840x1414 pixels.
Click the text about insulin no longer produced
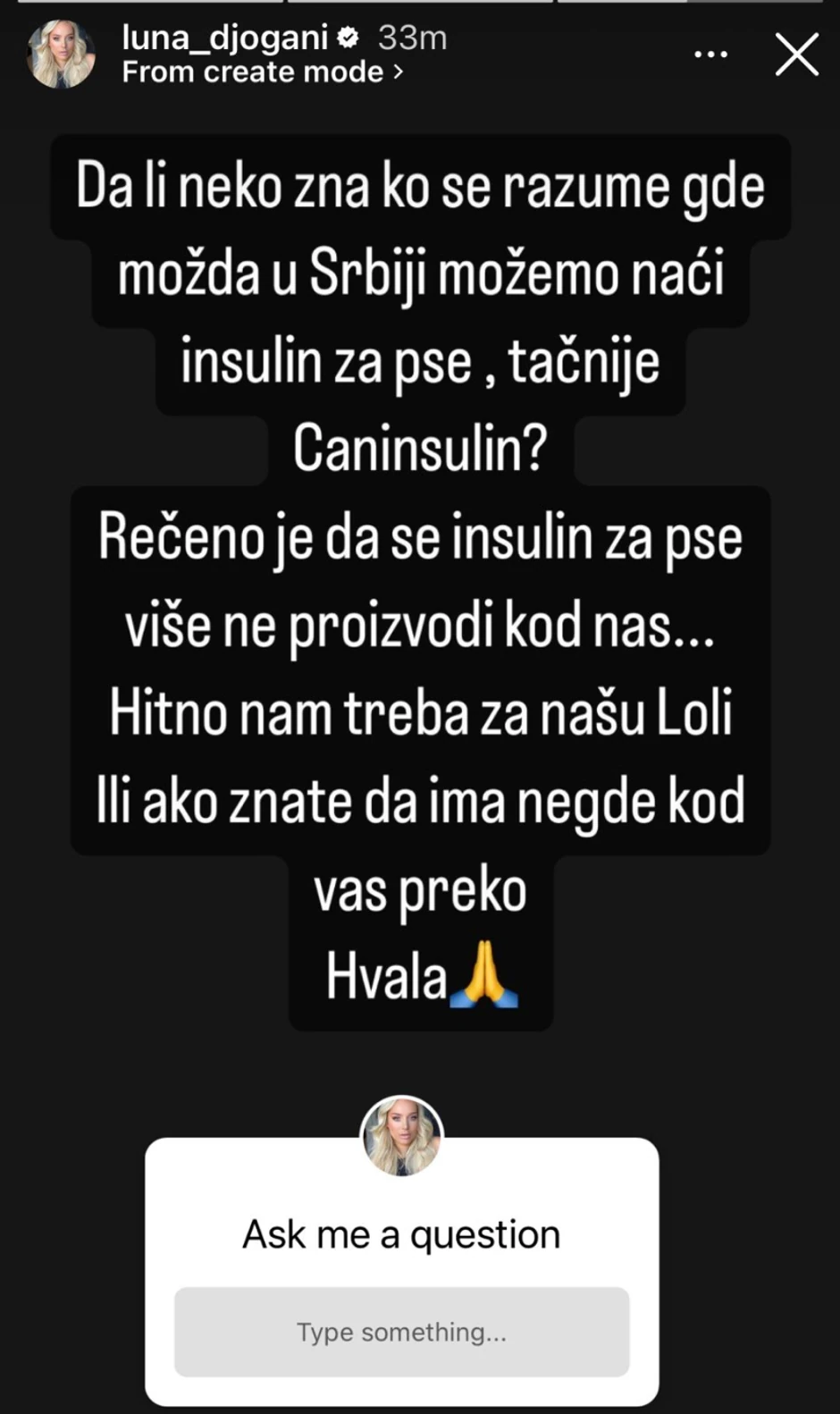pos(420,626)
